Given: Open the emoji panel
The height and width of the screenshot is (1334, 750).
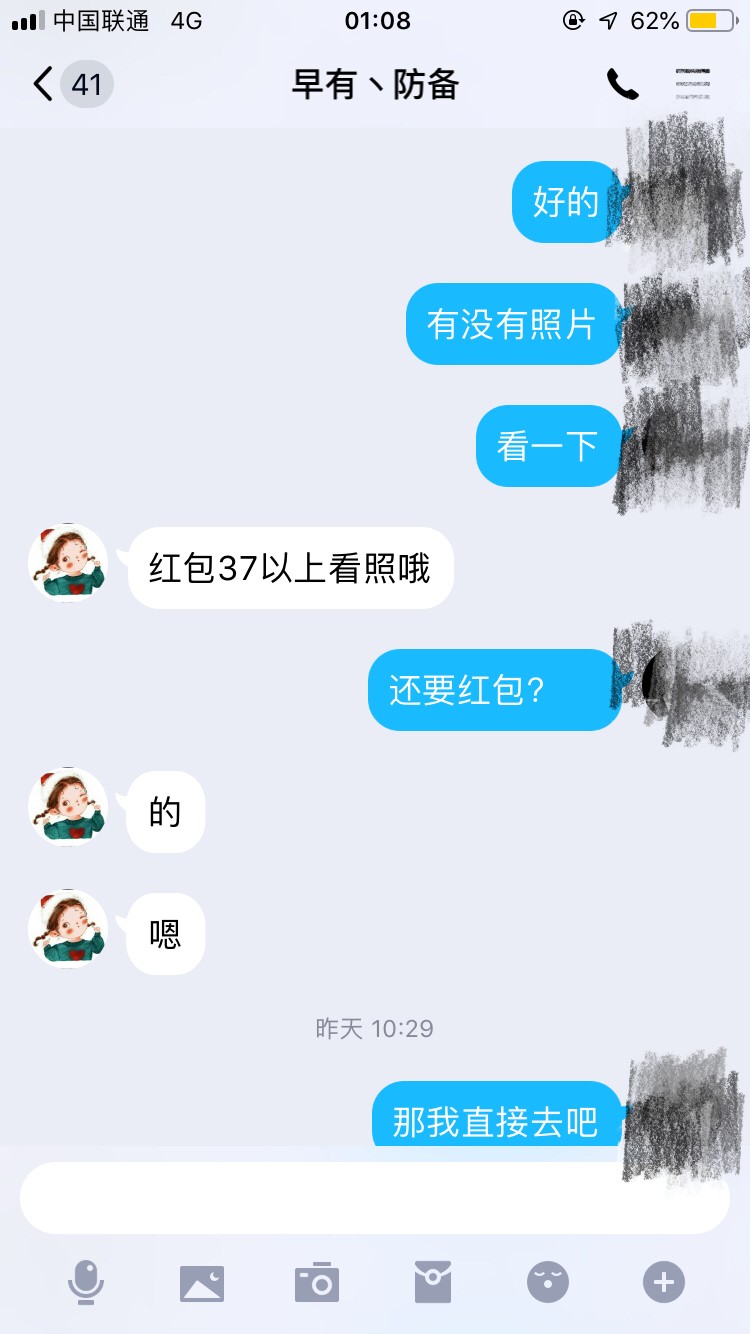Looking at the screenshot, I should [x=548, y=1282].
